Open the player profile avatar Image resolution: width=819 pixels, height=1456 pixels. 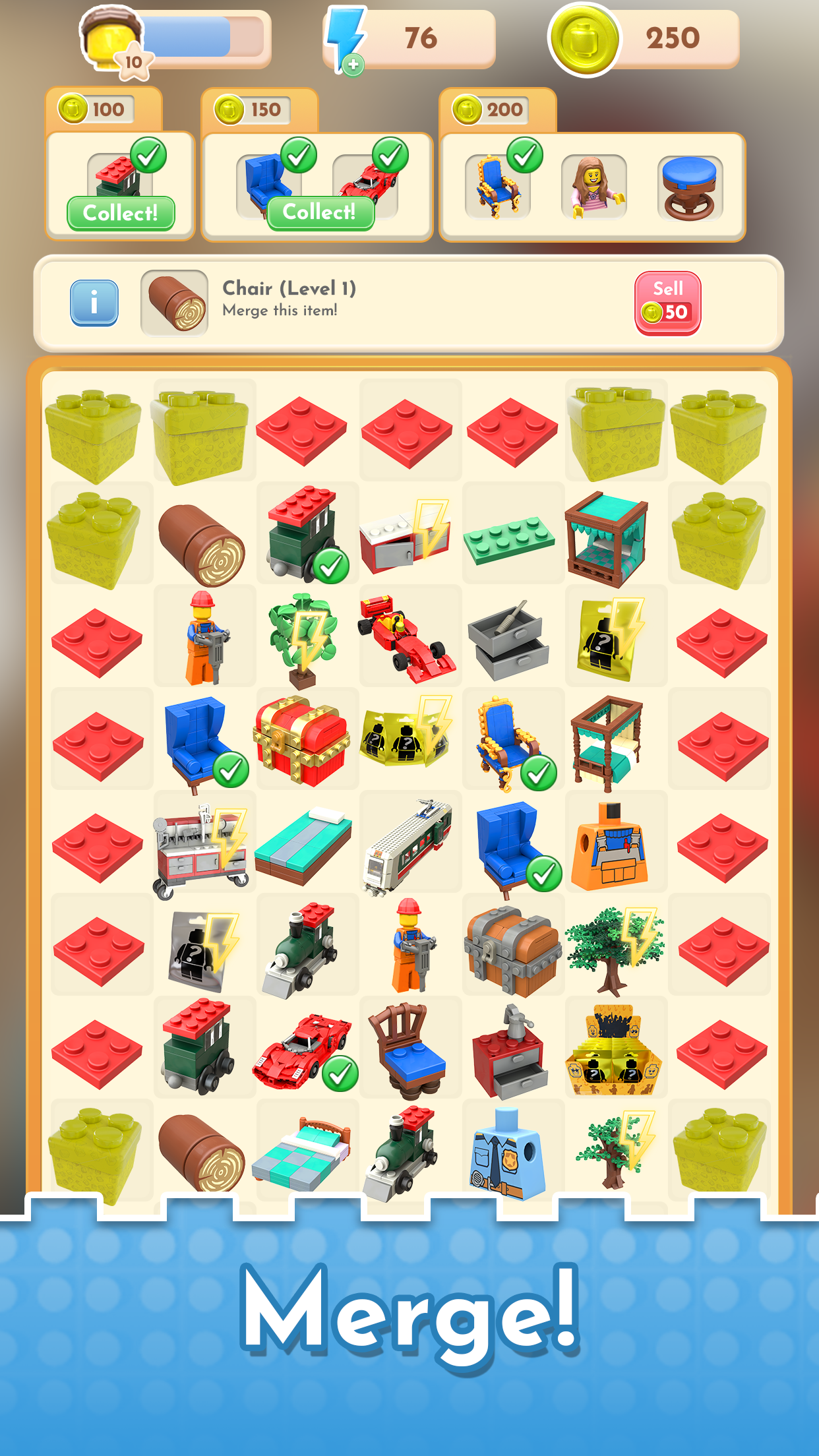click(112, 40)
